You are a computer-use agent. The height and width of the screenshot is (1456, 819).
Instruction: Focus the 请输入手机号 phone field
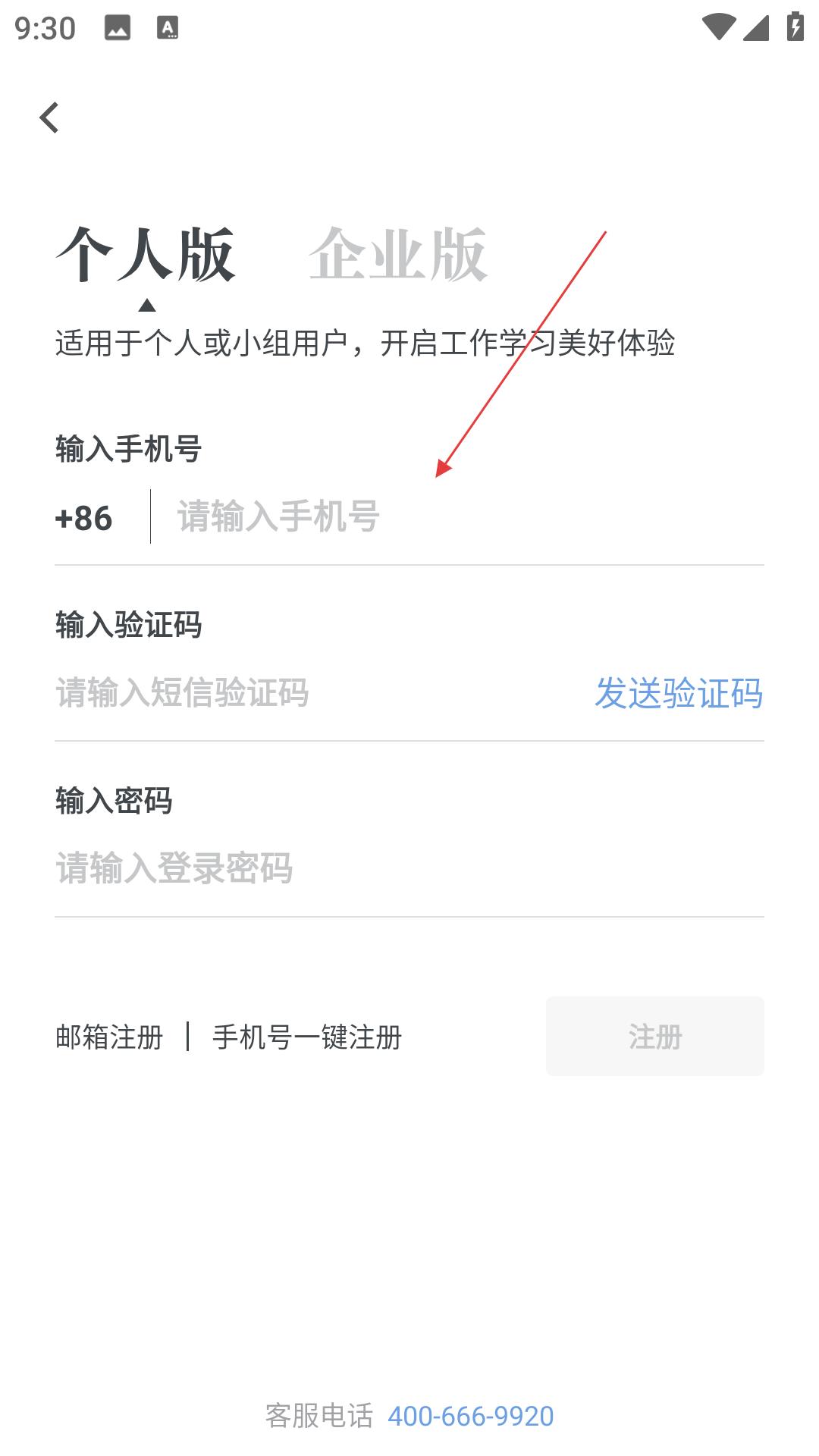(455, 517)
